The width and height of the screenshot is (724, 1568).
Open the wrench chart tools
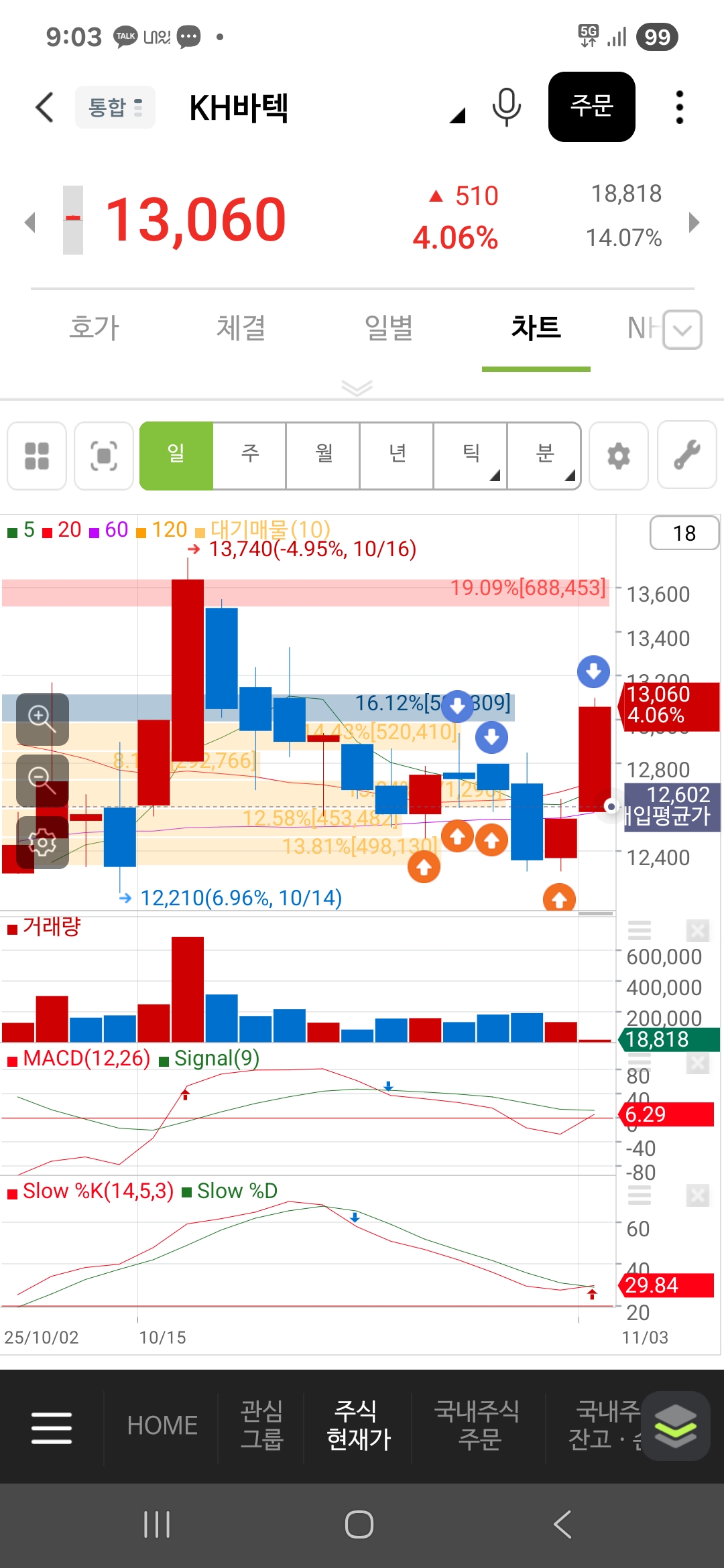[x=687, y=456]
